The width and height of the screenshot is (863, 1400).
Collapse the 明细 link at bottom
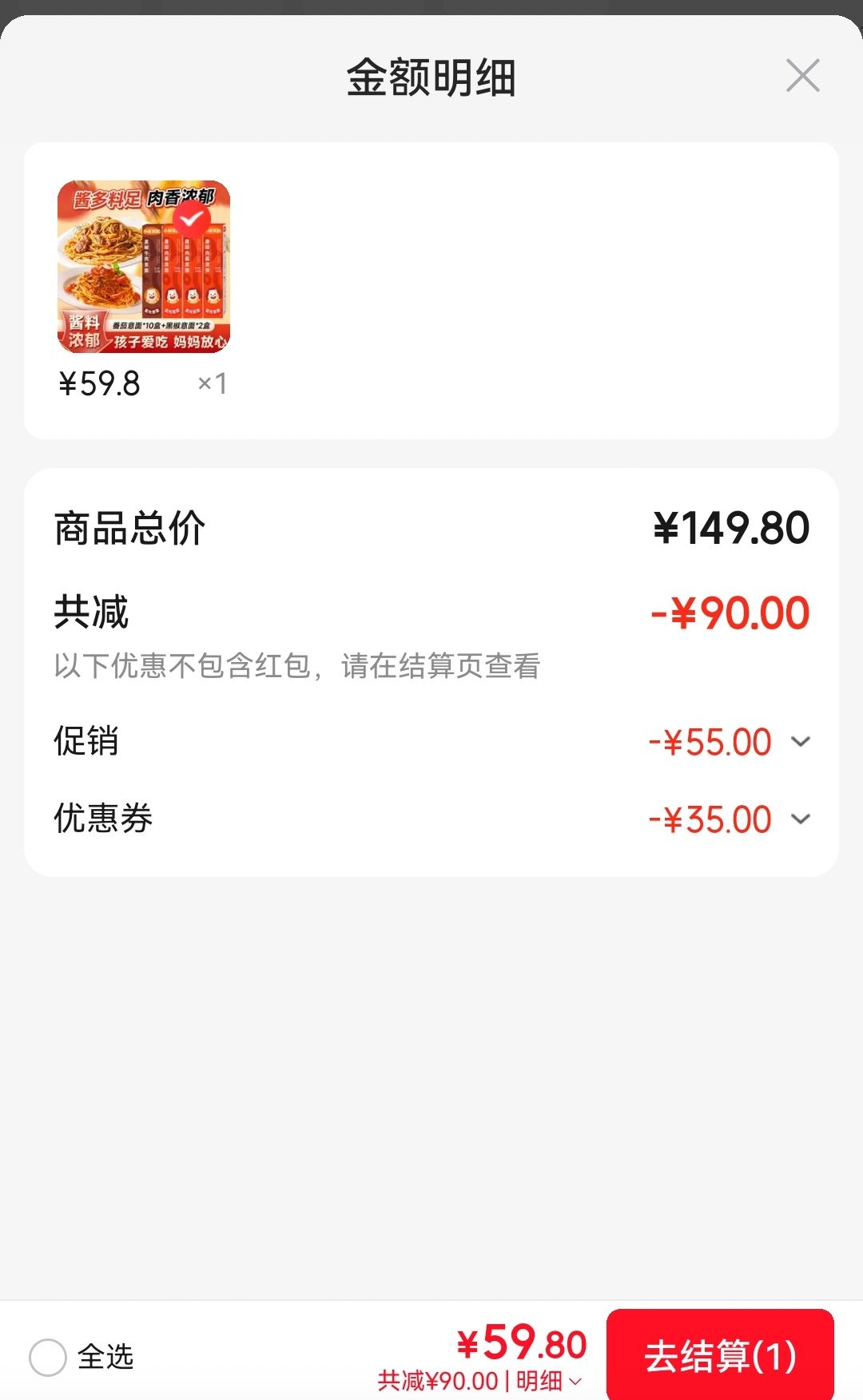[x=550, y=1380]
